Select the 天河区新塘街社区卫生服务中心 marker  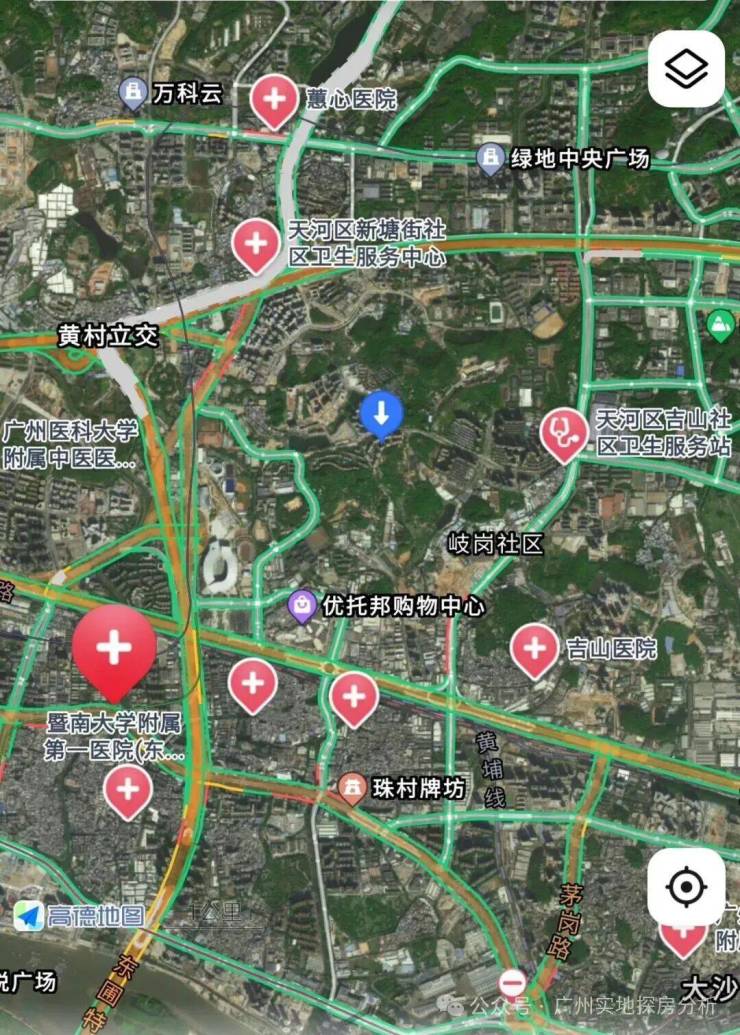256,243
